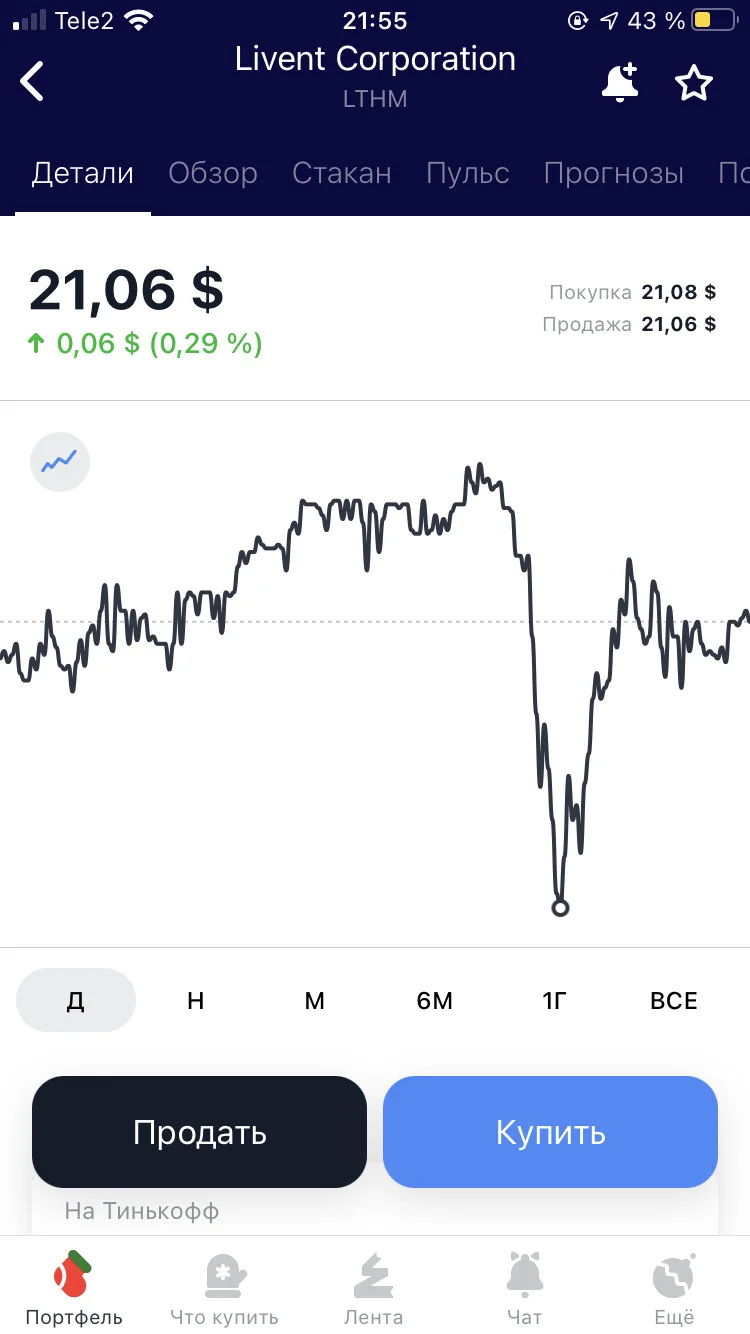Show the 6М chart period

435,1000
